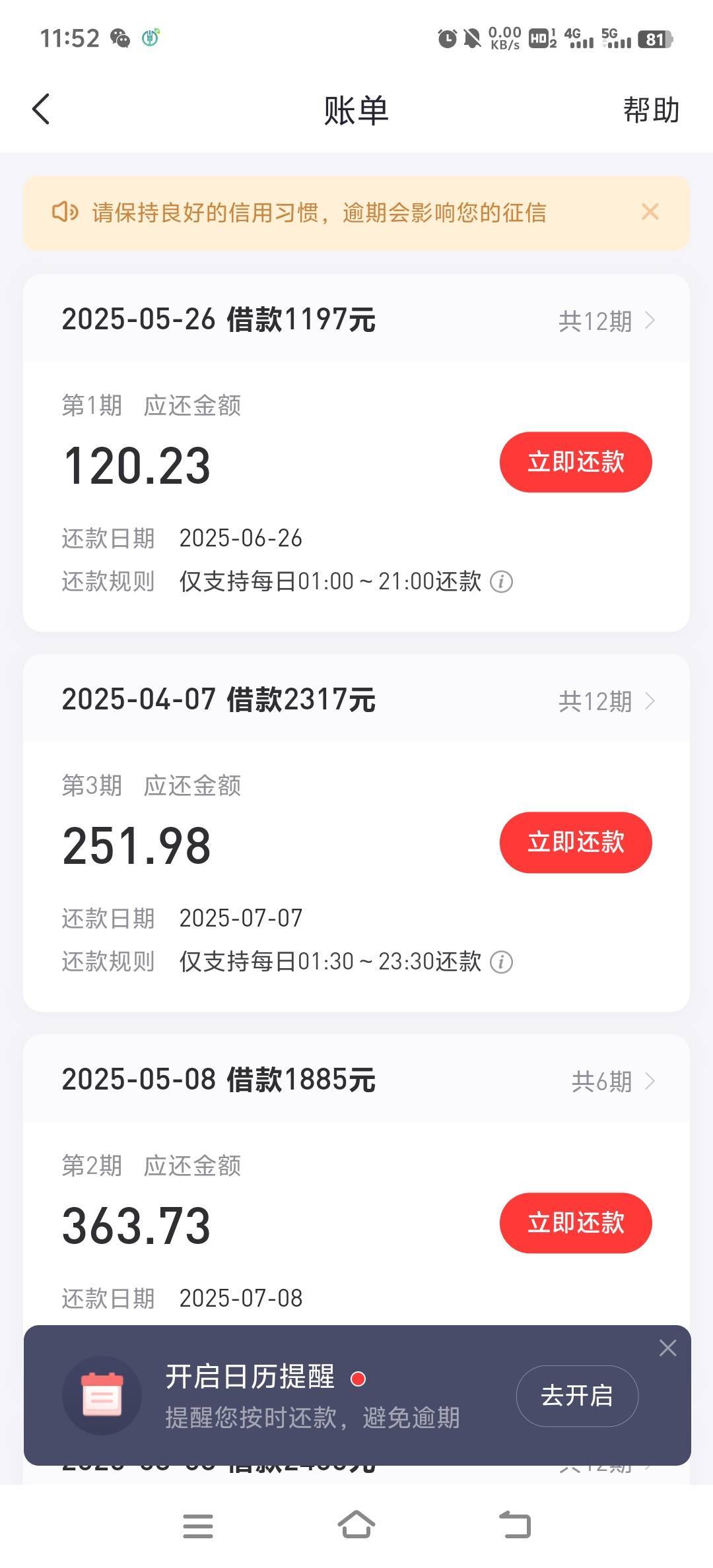Go back using the top-left arrow
Screen dimensions: 713x1568
tap(41, 109)
